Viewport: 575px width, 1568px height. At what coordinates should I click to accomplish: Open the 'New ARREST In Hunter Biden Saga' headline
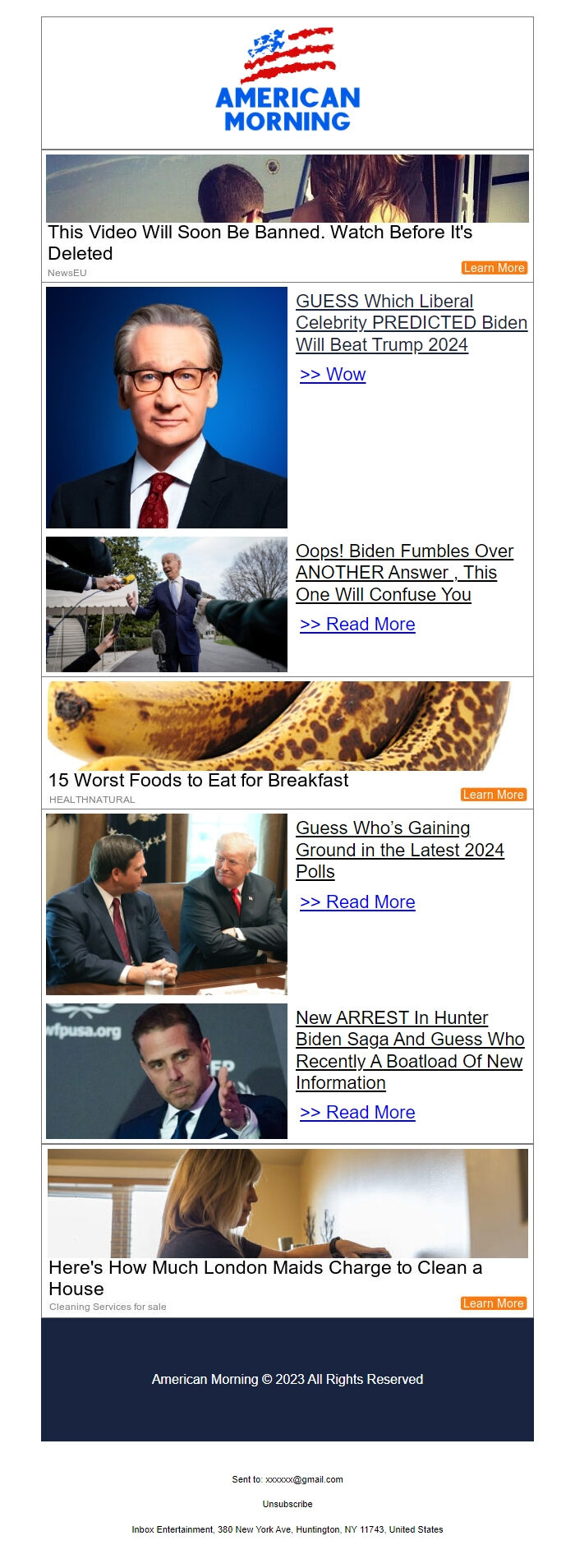click(409, 1050)
